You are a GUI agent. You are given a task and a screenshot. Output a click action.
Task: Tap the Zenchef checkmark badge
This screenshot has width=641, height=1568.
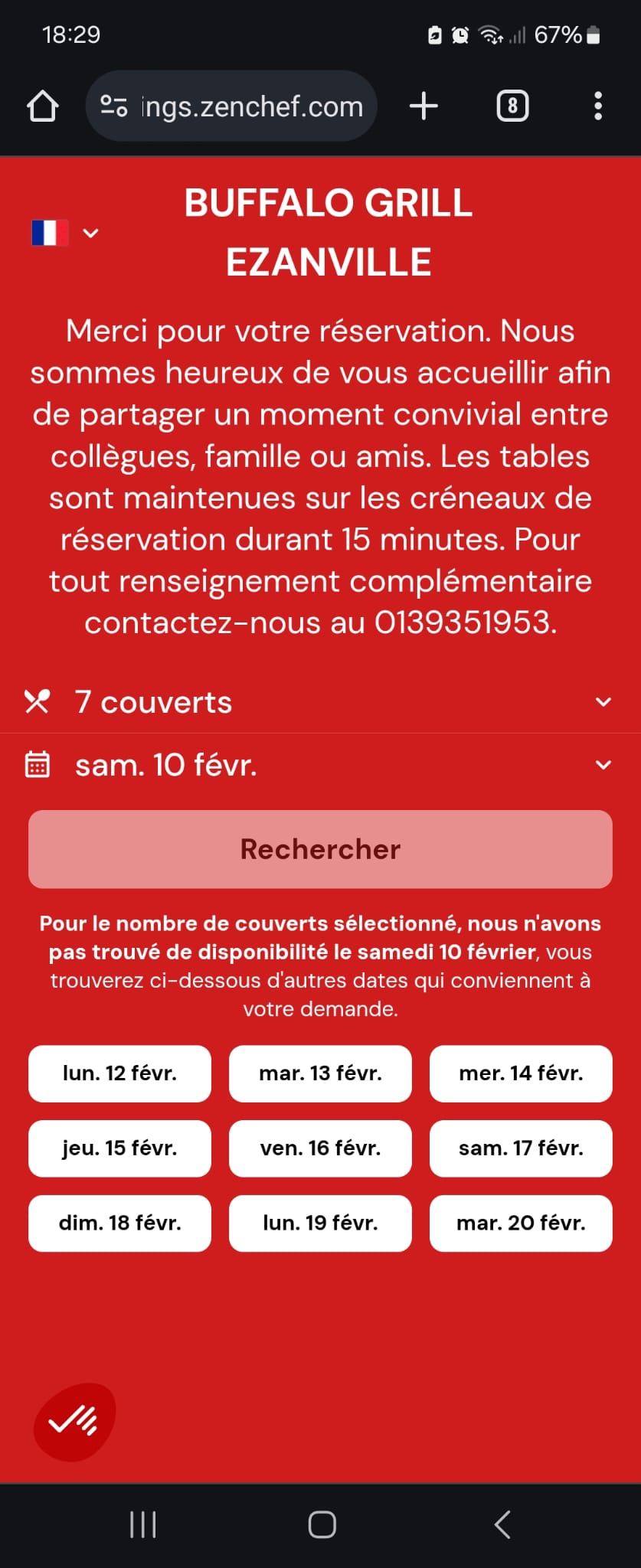tap(74, 1422)
